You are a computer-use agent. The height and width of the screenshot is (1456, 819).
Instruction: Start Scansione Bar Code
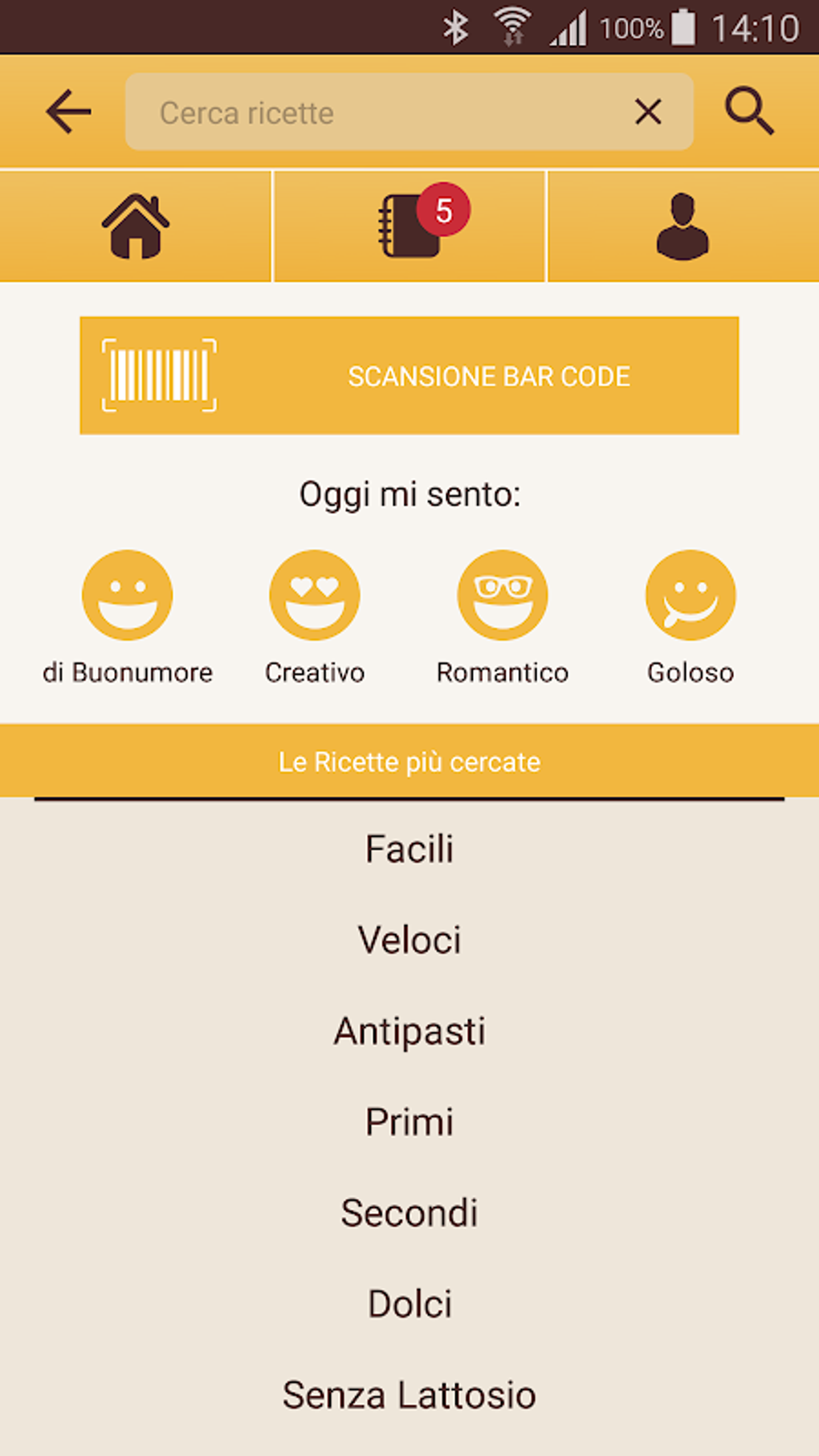point(409,376)
